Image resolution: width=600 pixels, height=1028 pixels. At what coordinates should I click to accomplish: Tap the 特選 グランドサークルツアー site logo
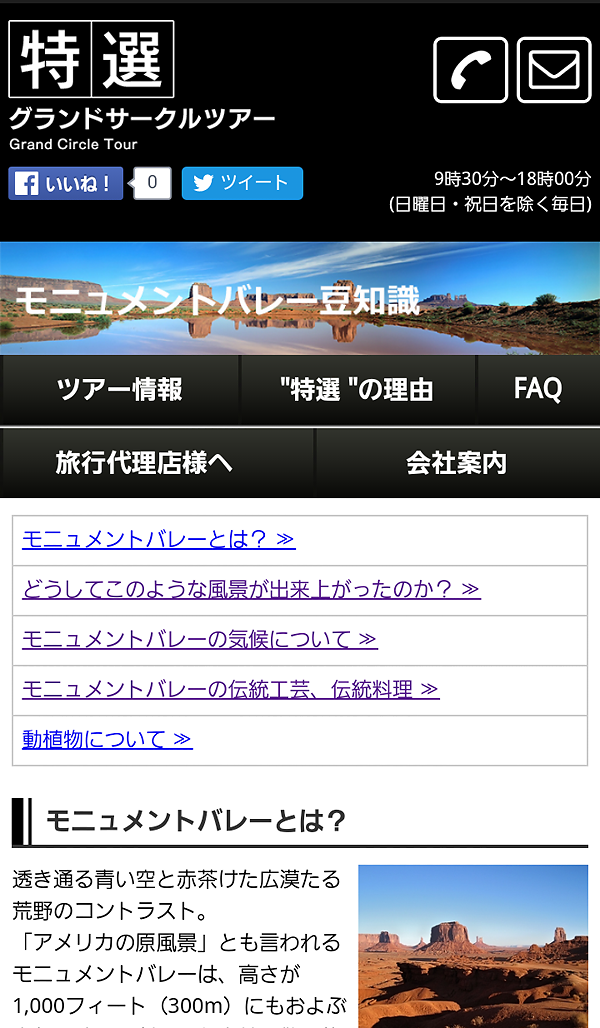[140, 85]
